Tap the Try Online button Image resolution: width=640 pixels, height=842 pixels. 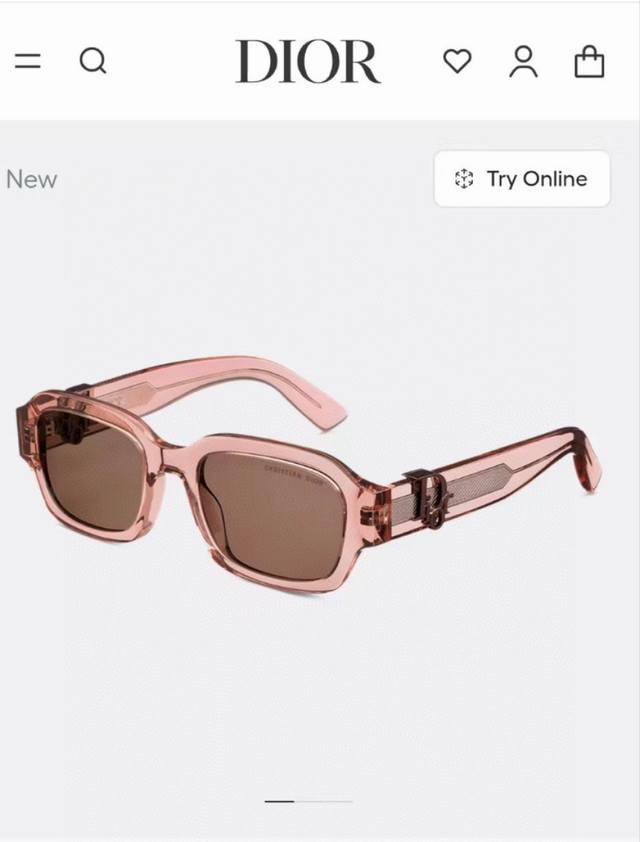pos(521,179)
